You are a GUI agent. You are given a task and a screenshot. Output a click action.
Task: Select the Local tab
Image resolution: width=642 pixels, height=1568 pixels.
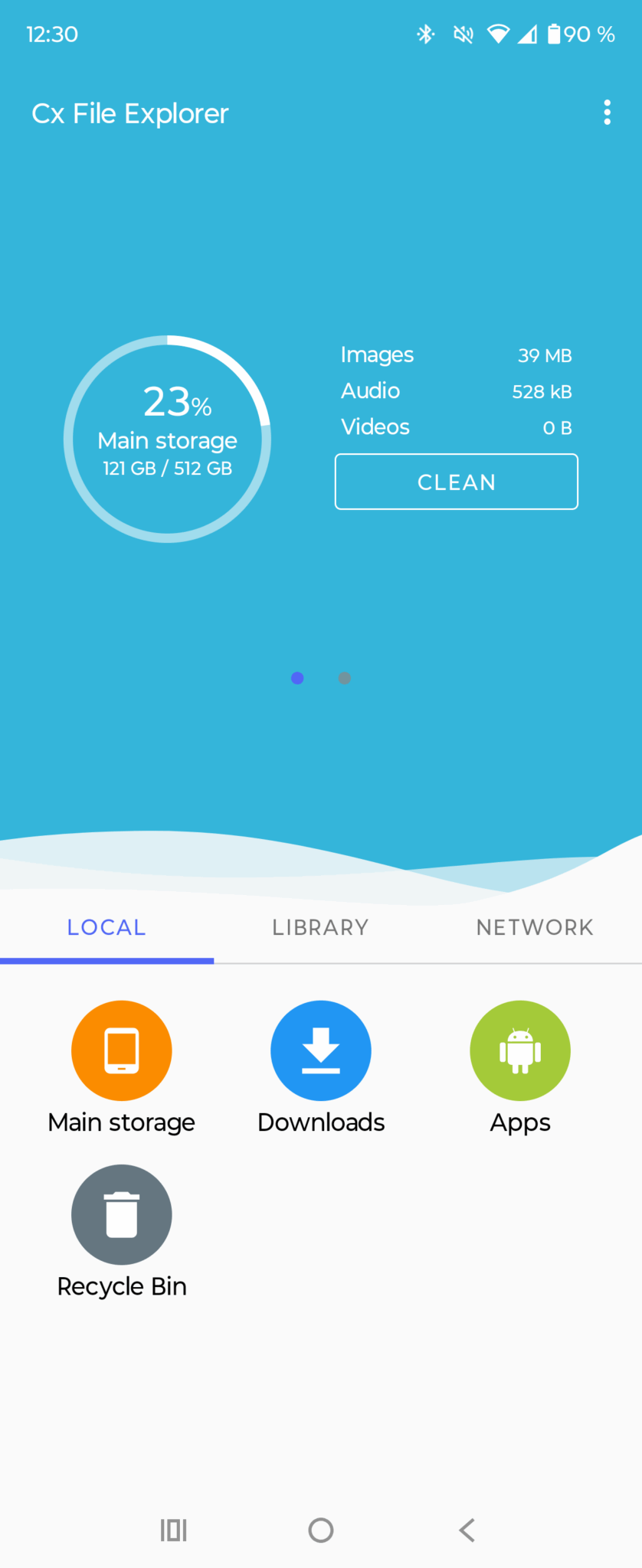pyautogui.click(x=106, y=927)
